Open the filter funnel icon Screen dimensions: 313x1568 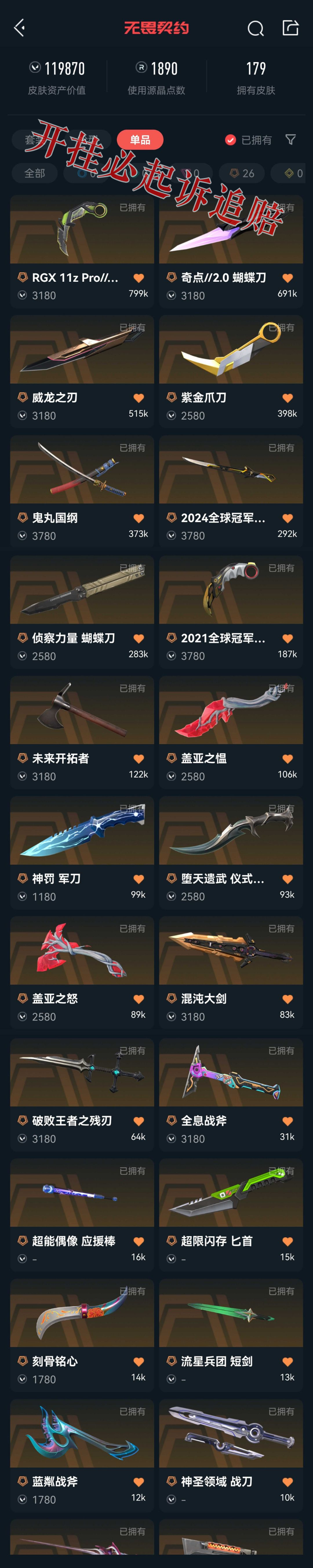click(291, 140)
